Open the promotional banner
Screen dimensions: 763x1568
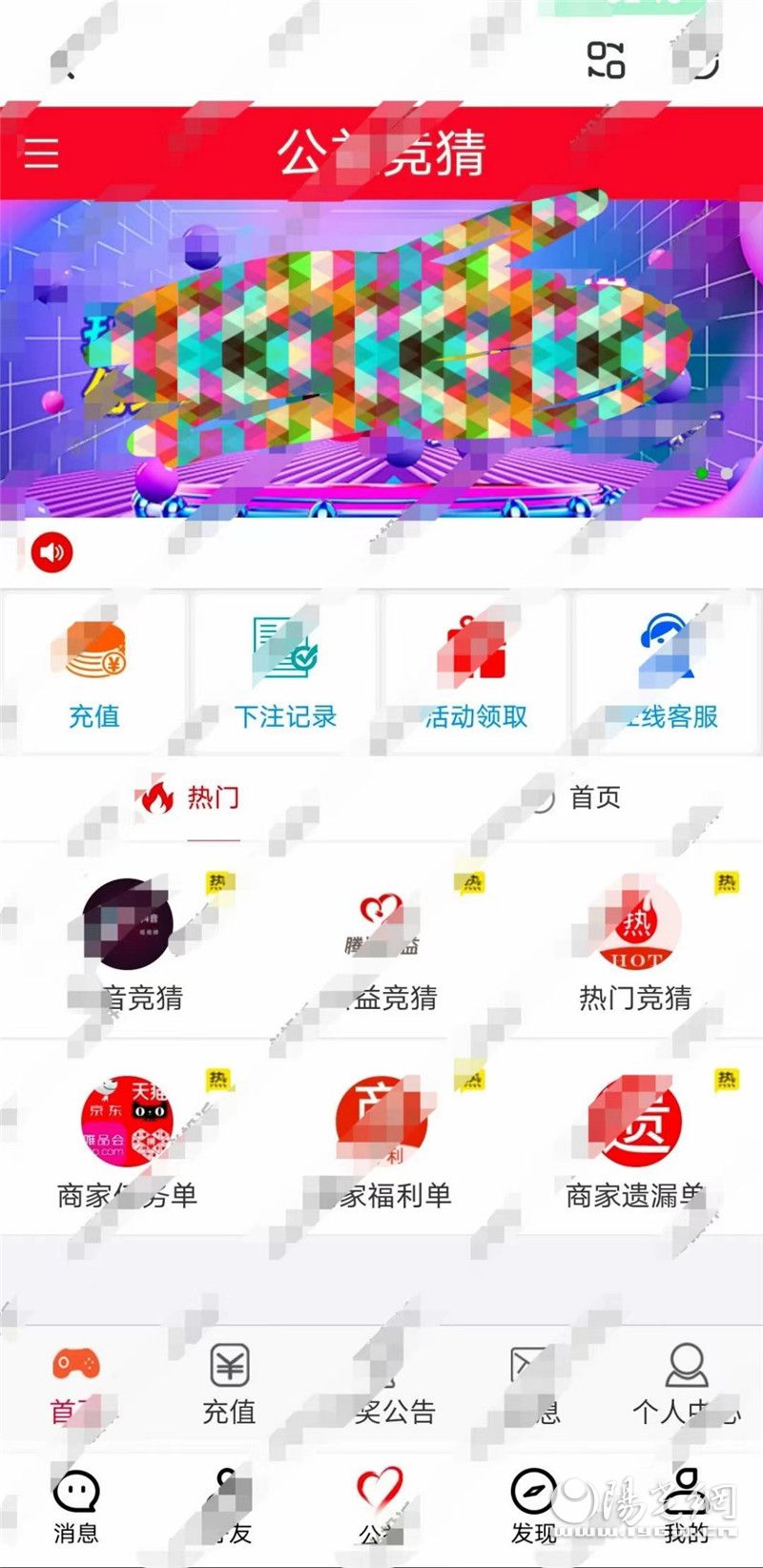tap(381, 358)
